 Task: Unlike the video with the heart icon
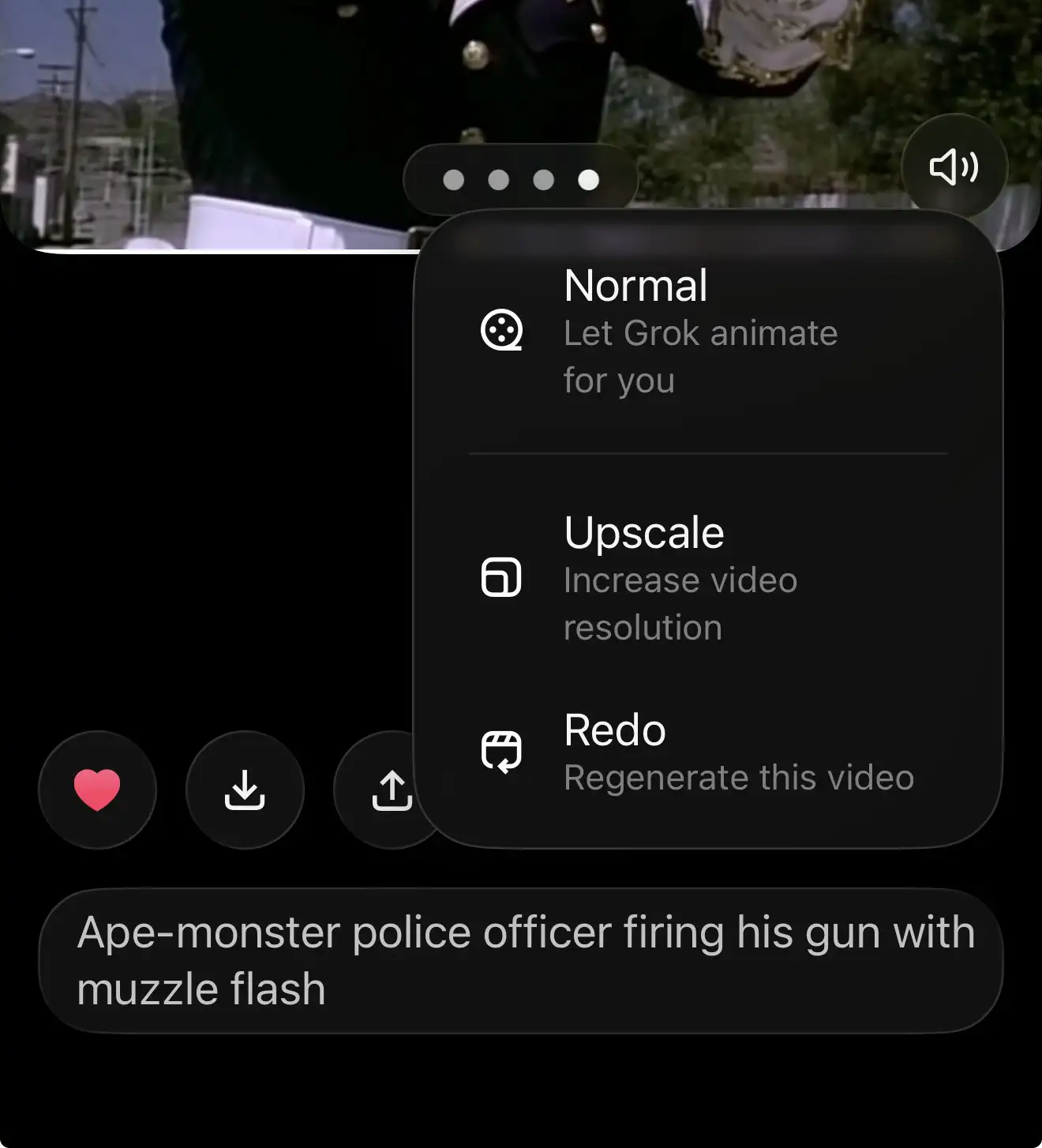pyautogui.click(x=97, y=790)
